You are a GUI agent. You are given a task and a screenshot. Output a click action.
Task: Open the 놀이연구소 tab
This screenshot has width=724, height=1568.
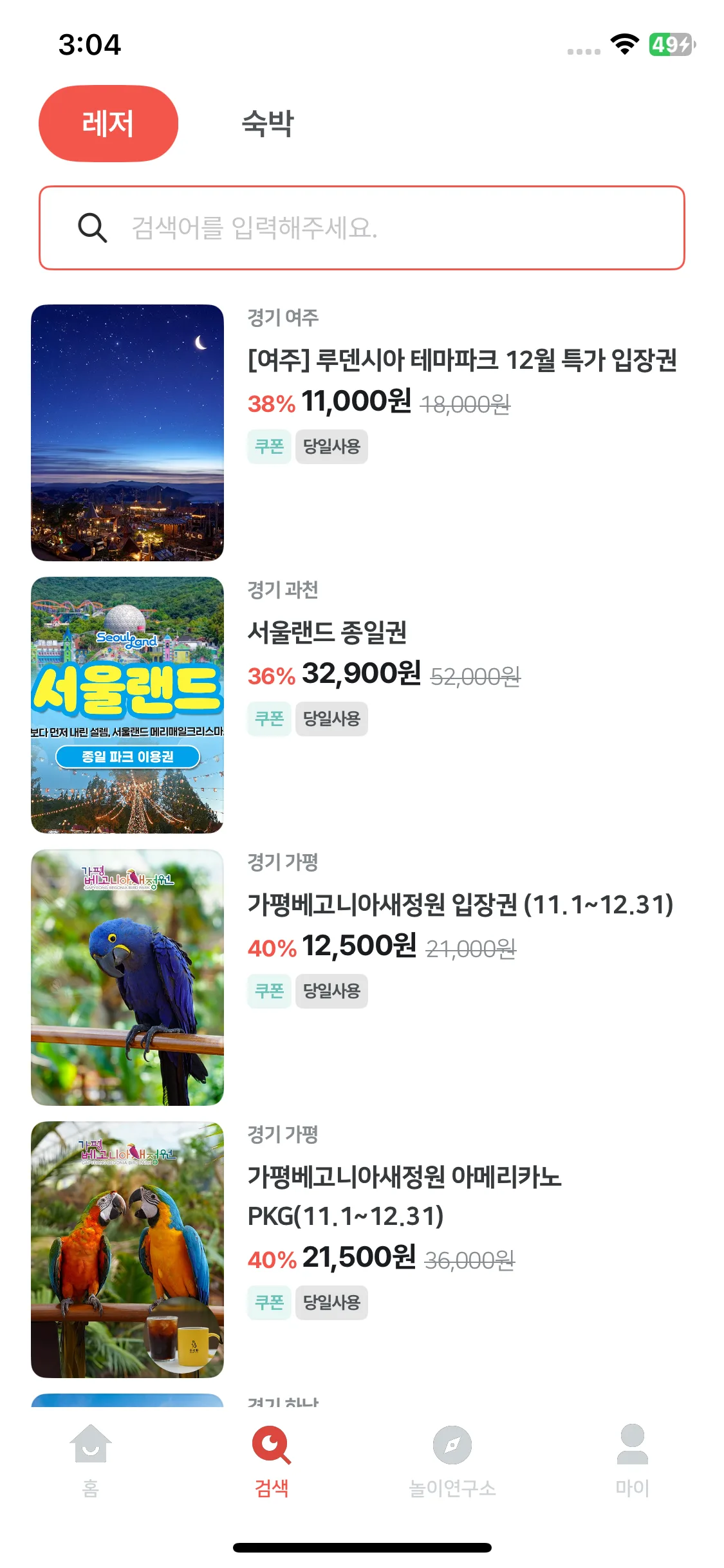[x=452, y=1459]
